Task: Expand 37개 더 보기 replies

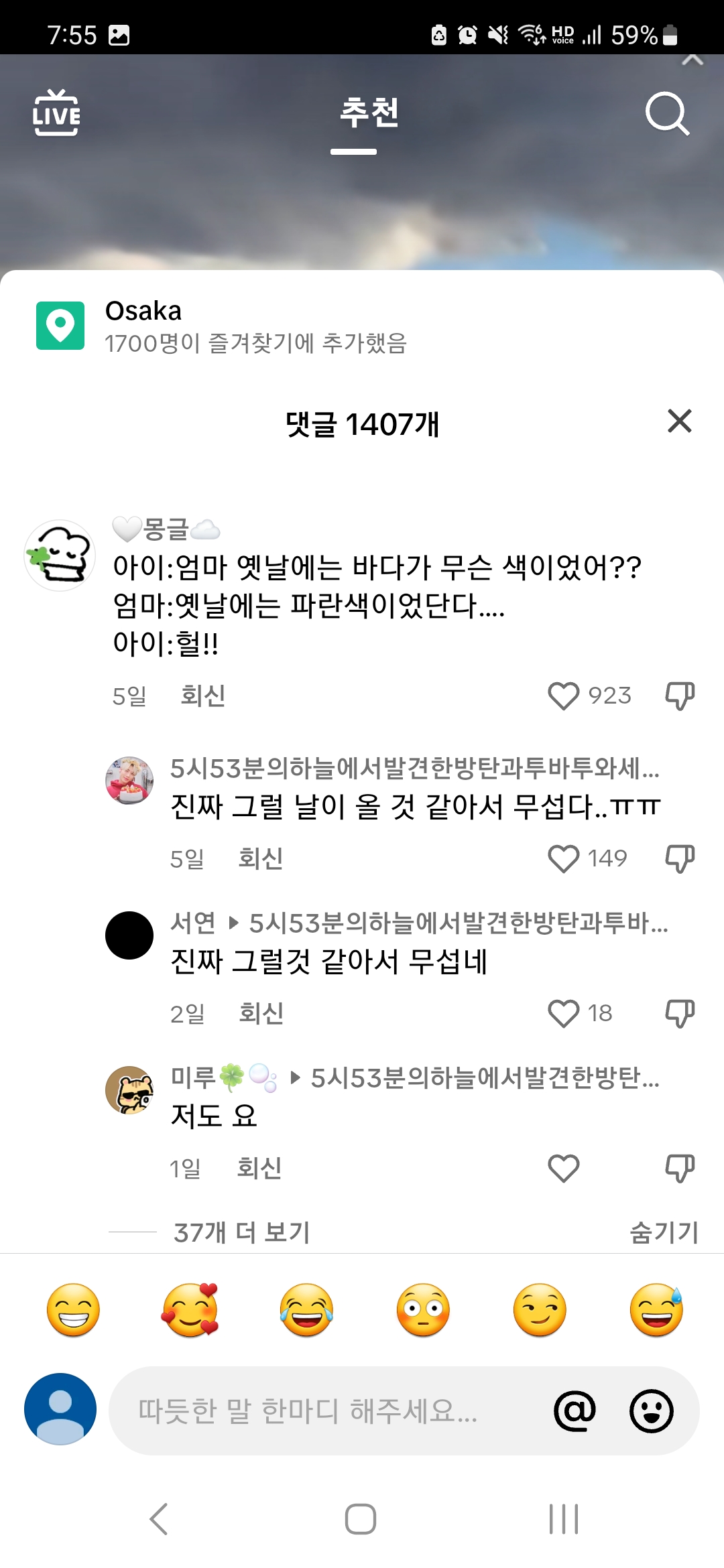Action: [241, 1232]
